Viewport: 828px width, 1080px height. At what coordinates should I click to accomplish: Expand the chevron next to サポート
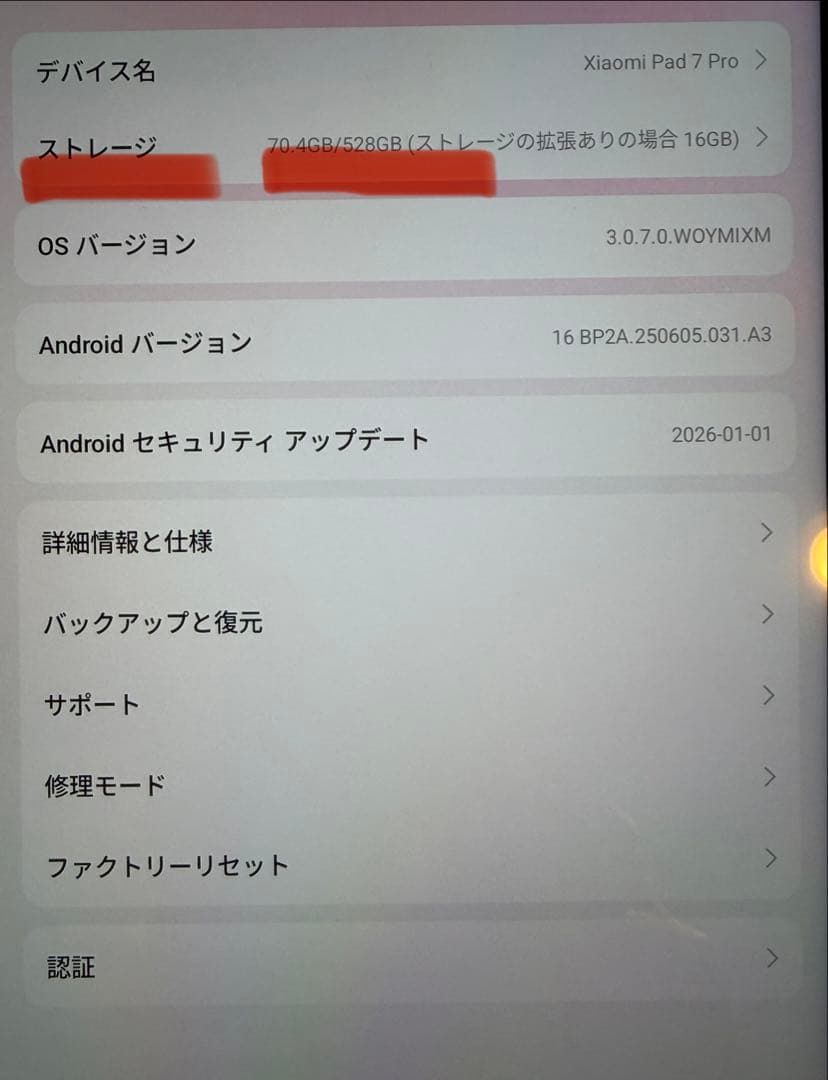tap(766, 695)
